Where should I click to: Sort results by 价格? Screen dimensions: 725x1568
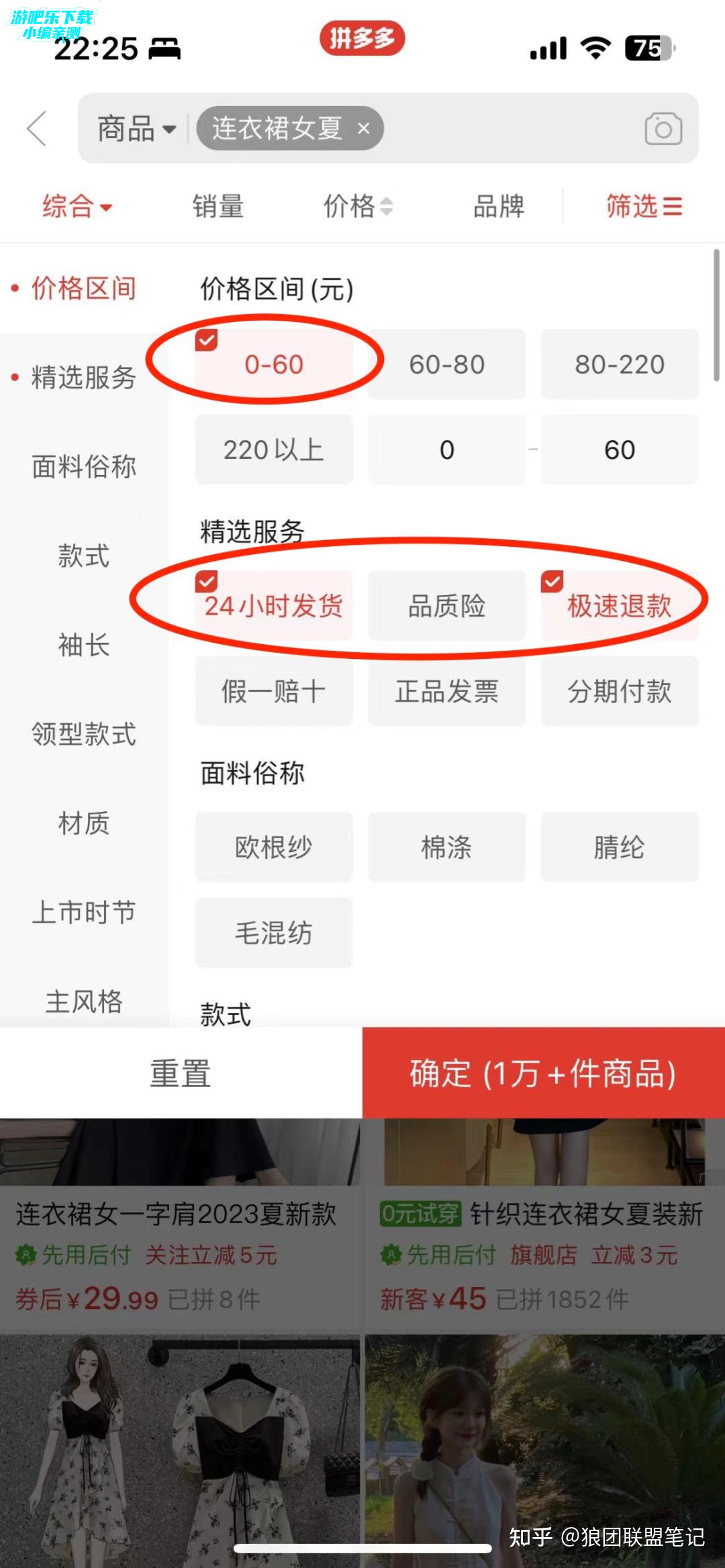click(x=357, y=206)
